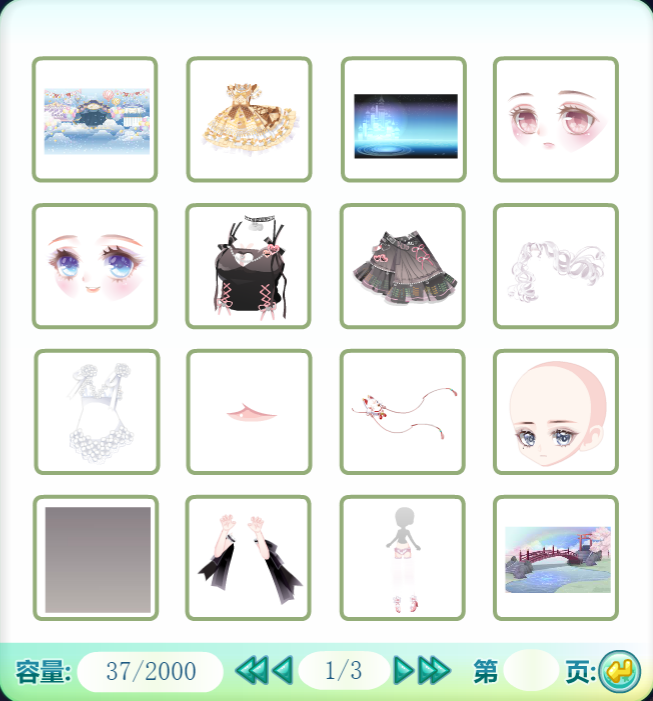Image resolution: width=653 pixels, height=701 pixels.
Task: Choose the pastel cloud balloon background
Action: (x=95, y=119)
